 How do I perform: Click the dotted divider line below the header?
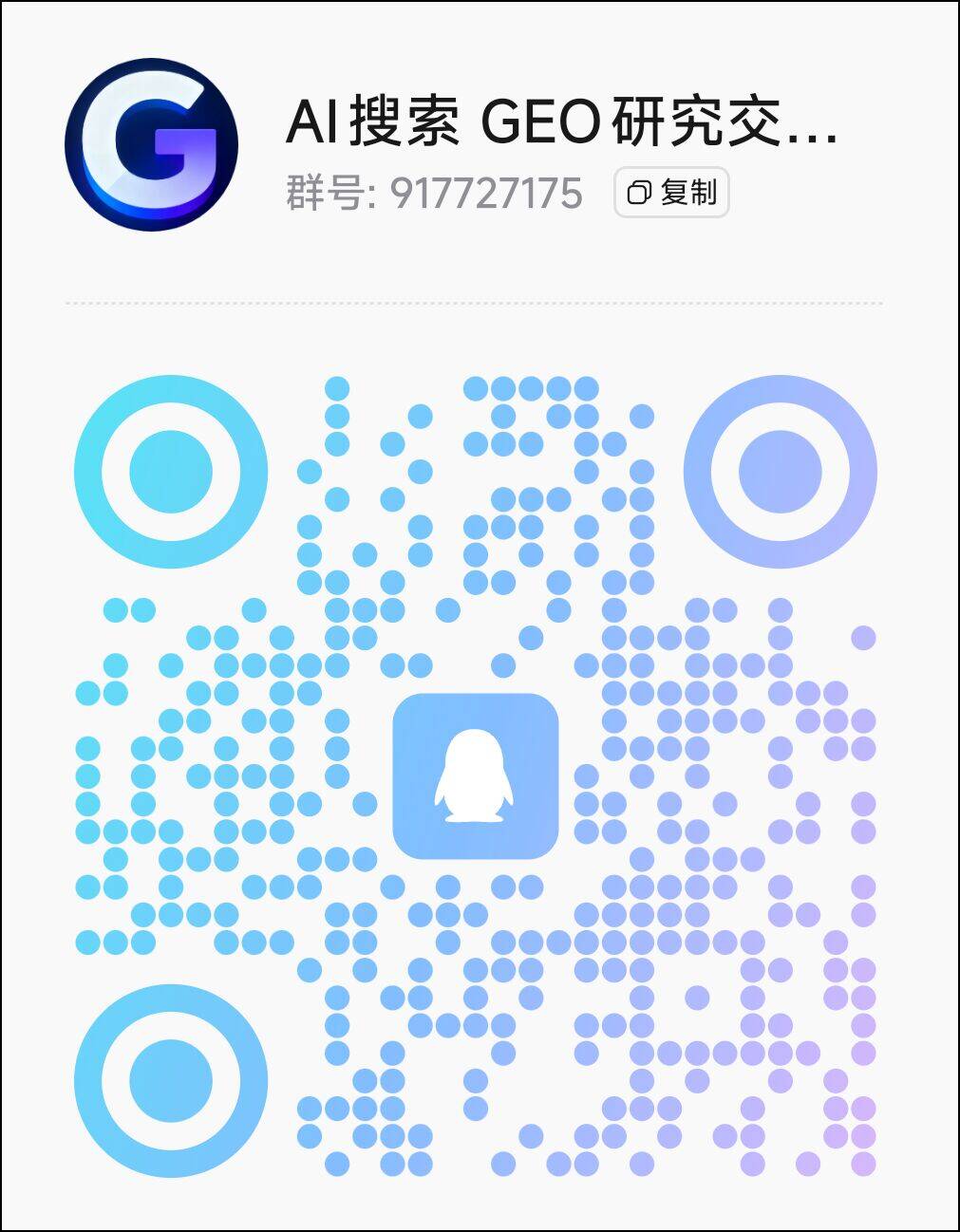[x=480, y=302]
